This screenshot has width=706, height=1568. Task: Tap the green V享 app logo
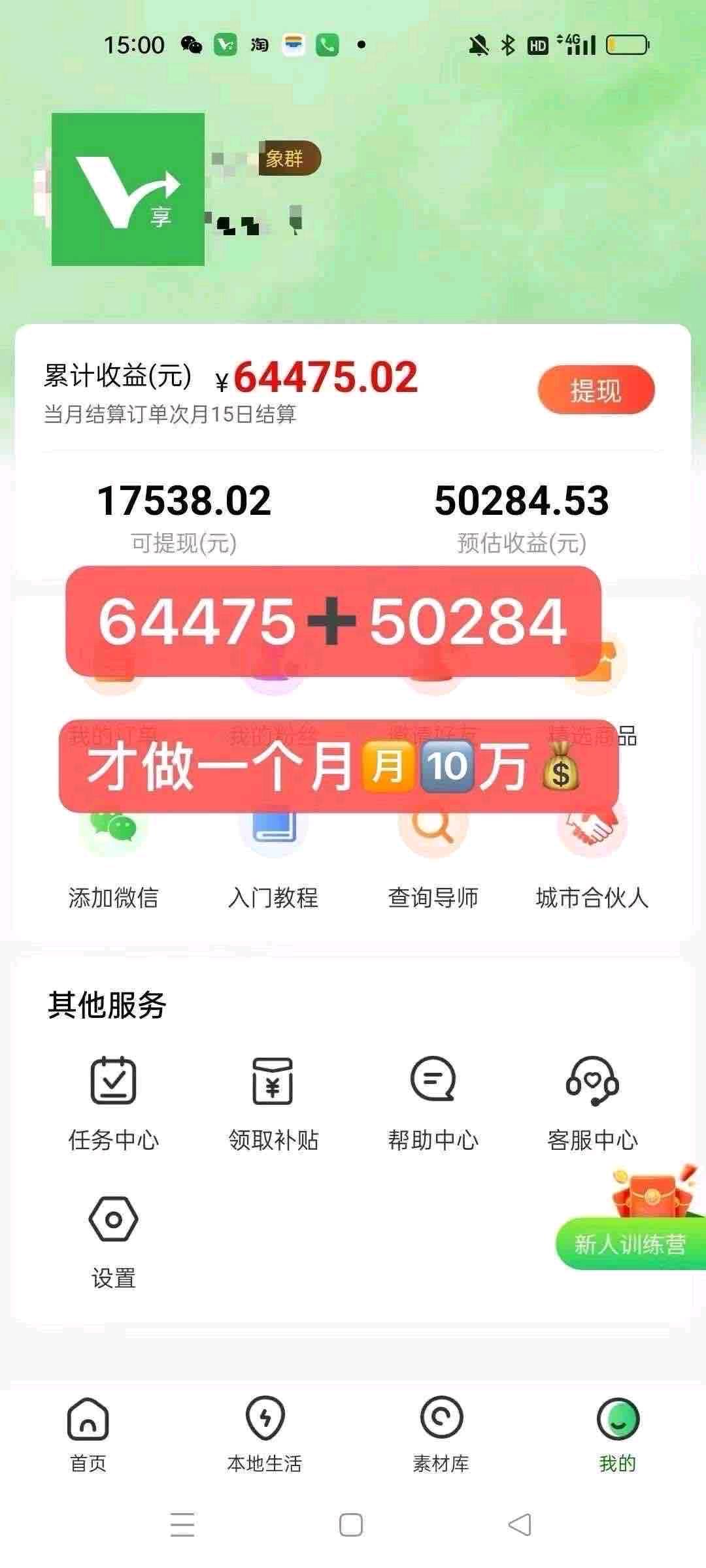pyautogui.click(x=128, y=191)
